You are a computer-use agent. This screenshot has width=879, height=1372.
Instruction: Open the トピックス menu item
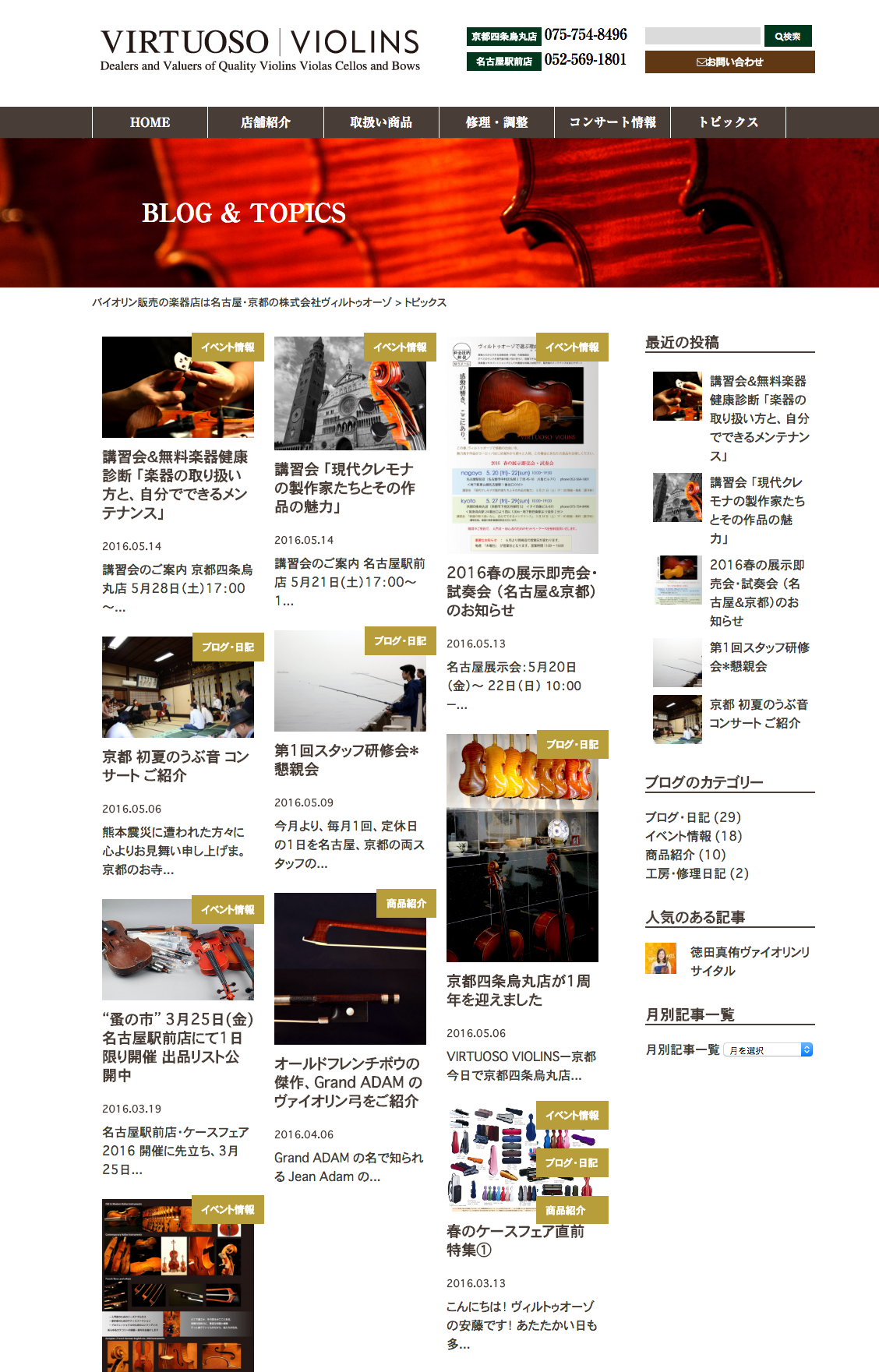coord(728,122)
